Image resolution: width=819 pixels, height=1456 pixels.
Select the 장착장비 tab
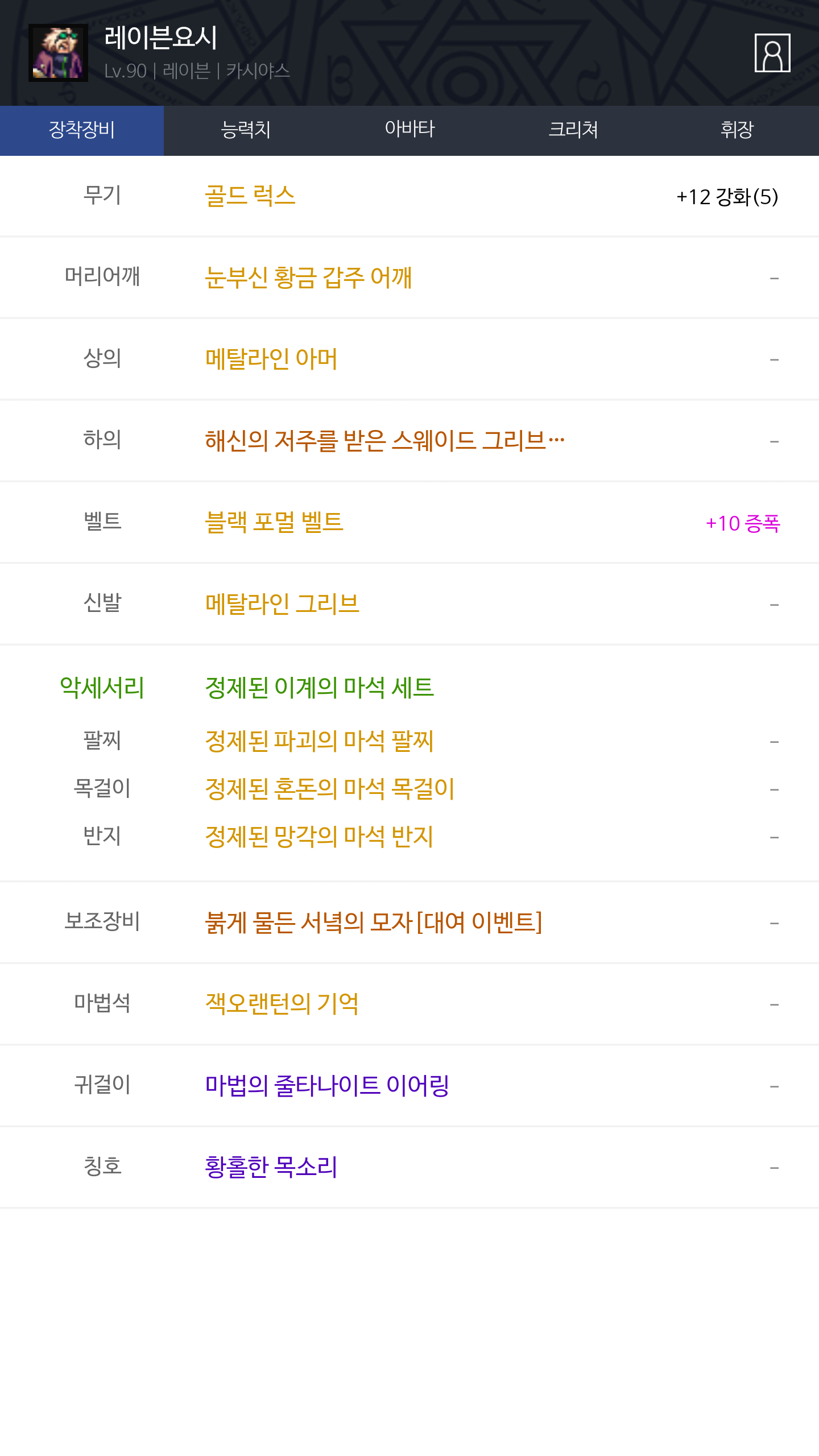[82, 130]
